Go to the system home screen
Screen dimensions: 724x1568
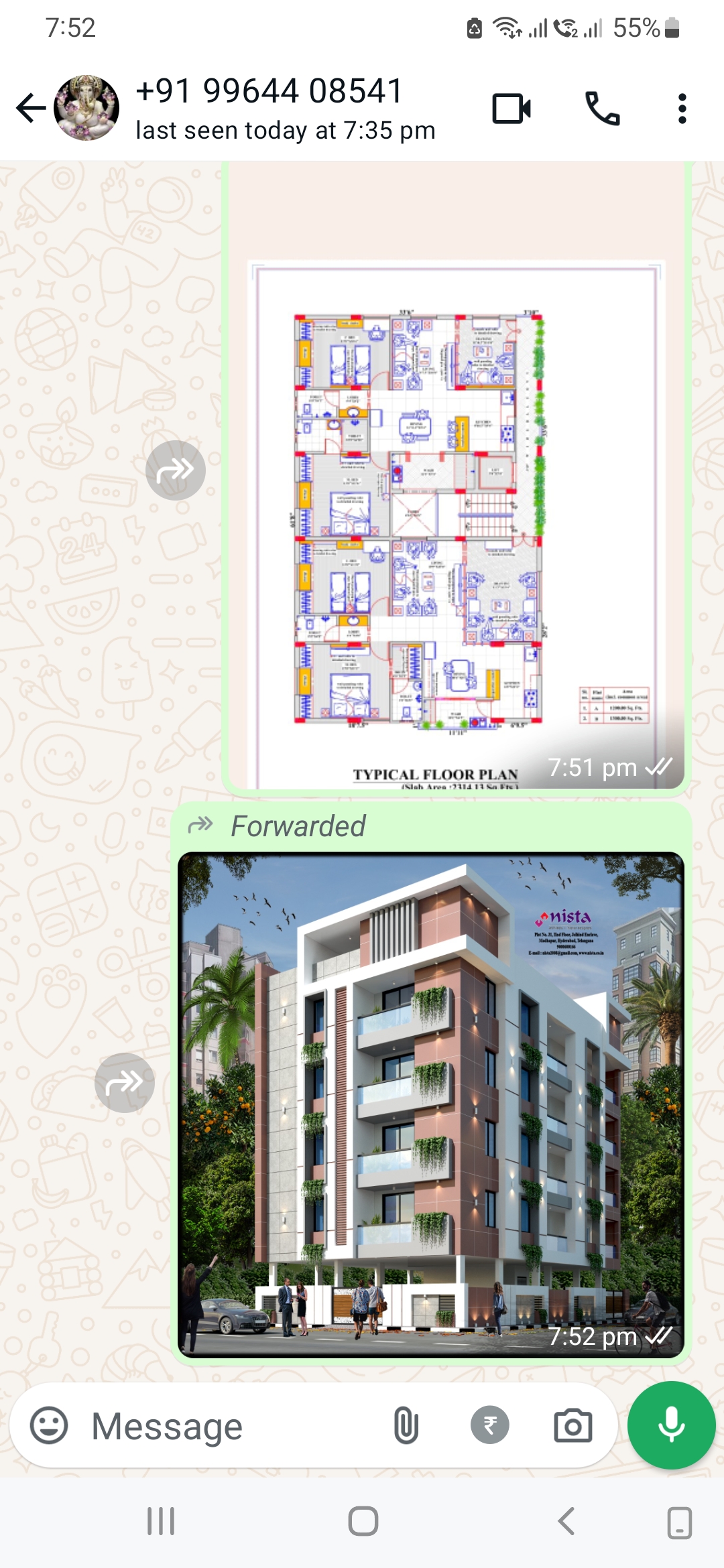point(363,1521)
